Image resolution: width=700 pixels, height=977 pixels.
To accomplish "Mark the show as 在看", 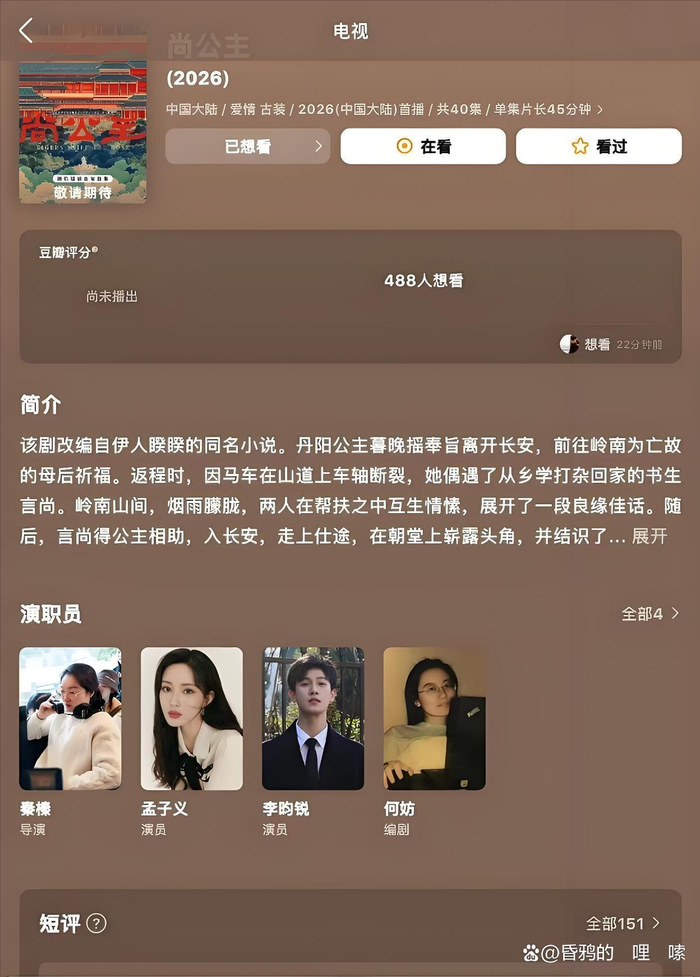I will point(423,146).
